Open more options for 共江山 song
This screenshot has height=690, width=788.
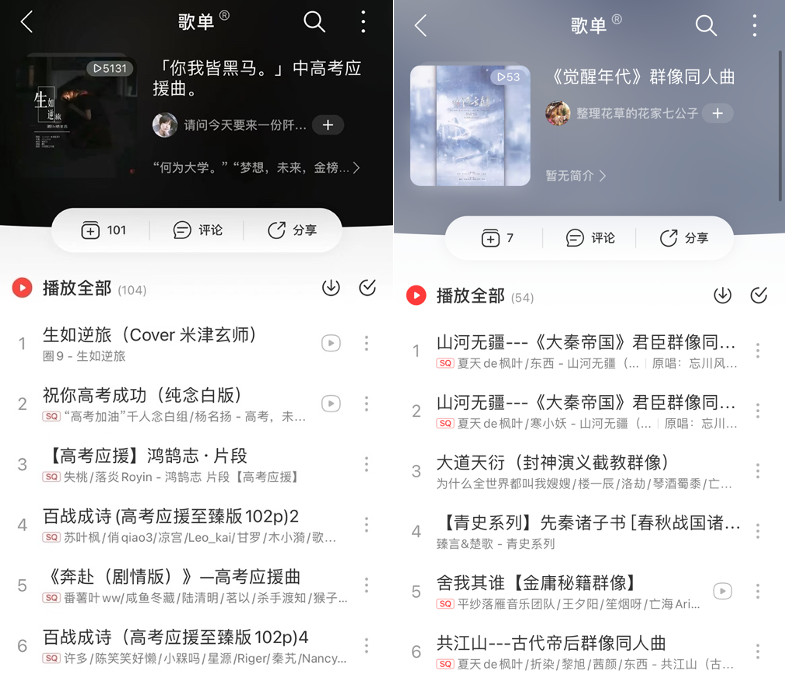[757, 652]
